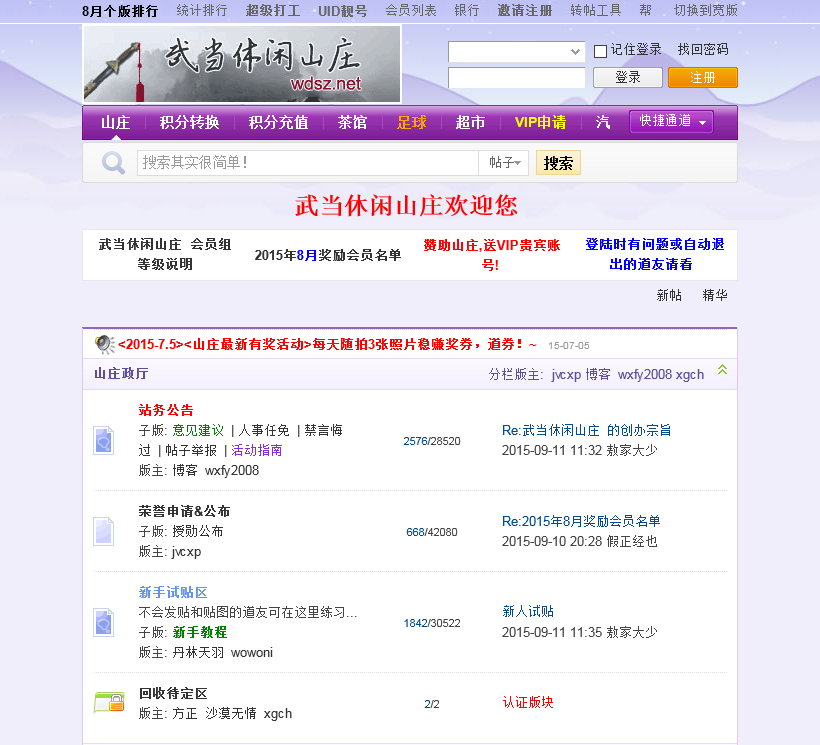Viewport: 820px width, 745px height.
Task: Focus the password input field
Action: (x=516, y=78)
